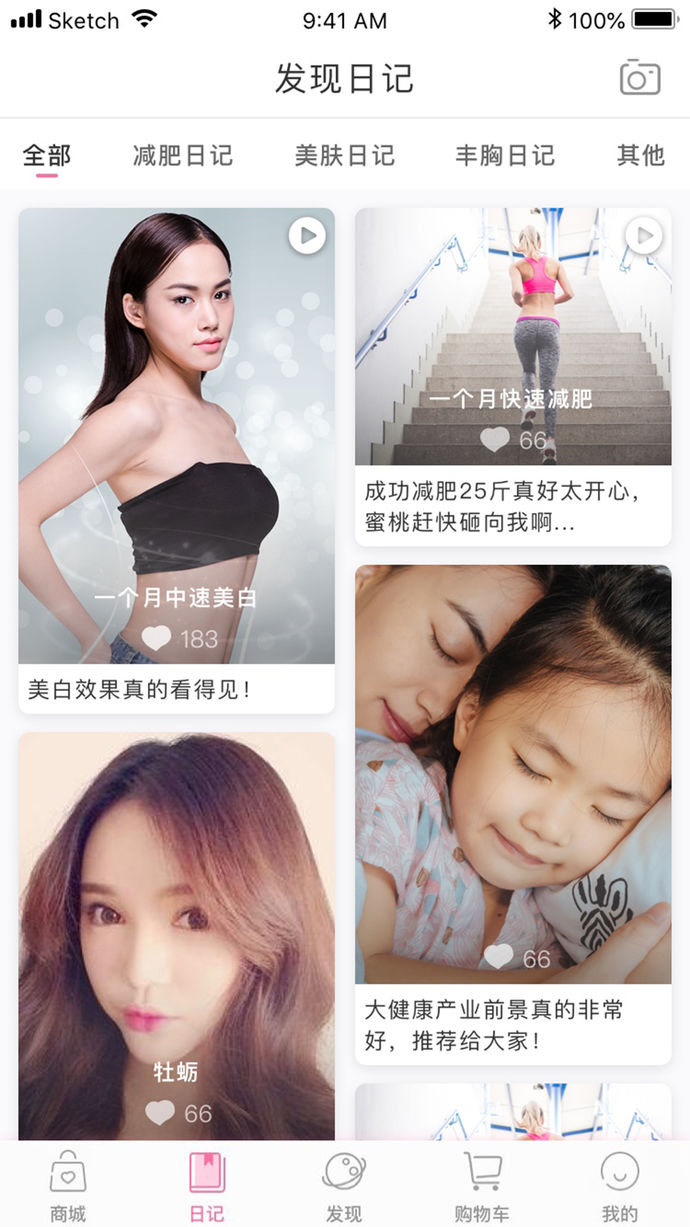690x1227 pixels.
Task: Show the 其他 category tab
Action: 641,156
